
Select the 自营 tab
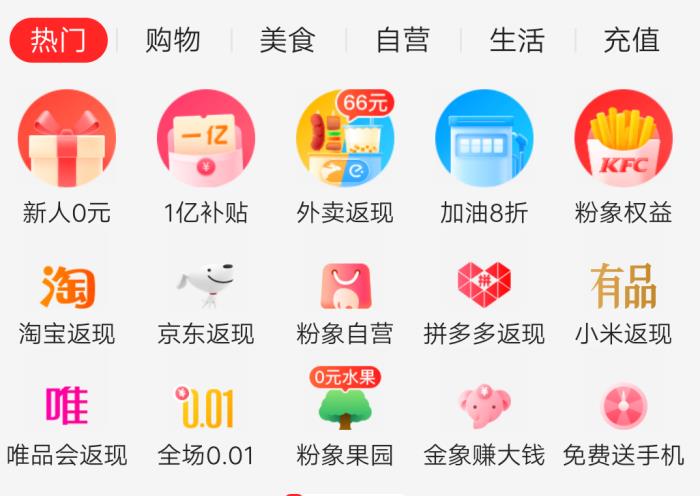tap(402, 40)
